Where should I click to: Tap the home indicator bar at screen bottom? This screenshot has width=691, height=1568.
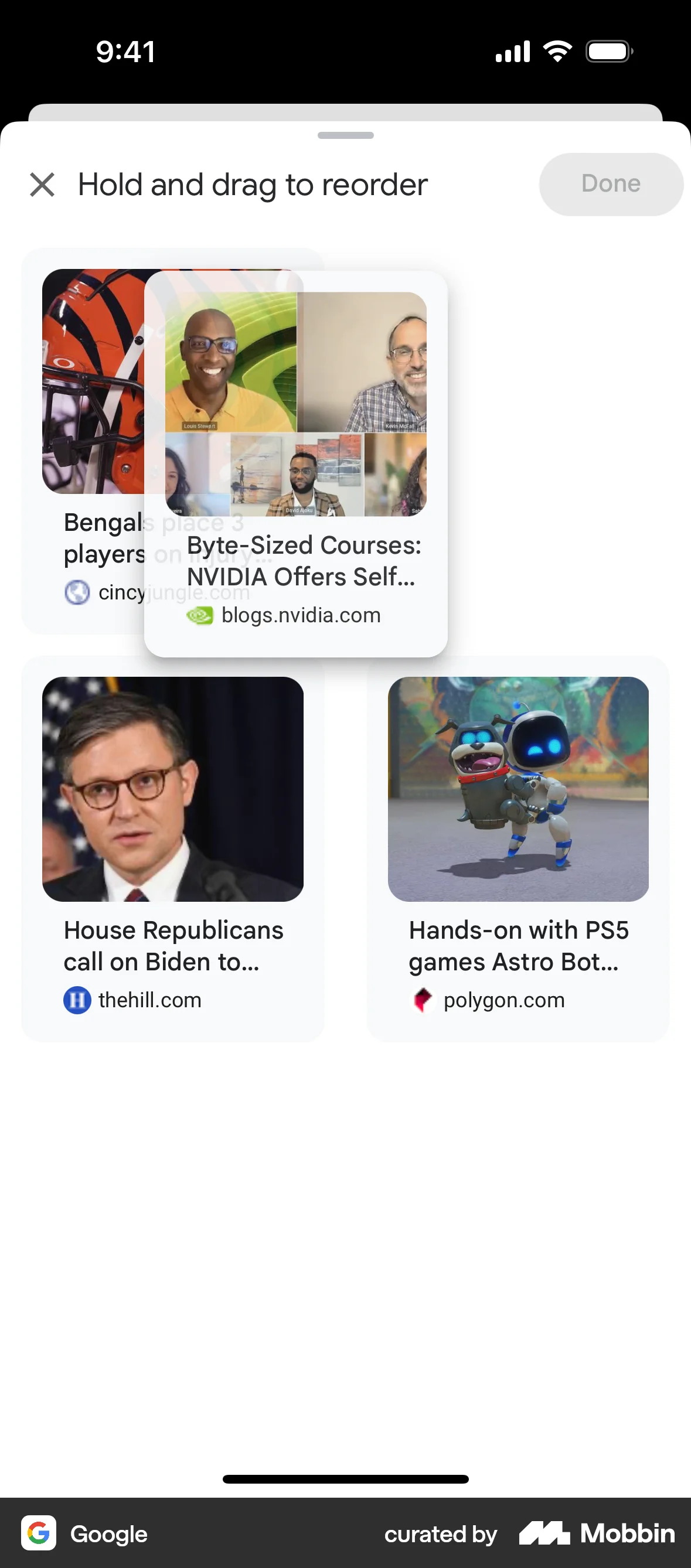click(x=345, y=1479)
